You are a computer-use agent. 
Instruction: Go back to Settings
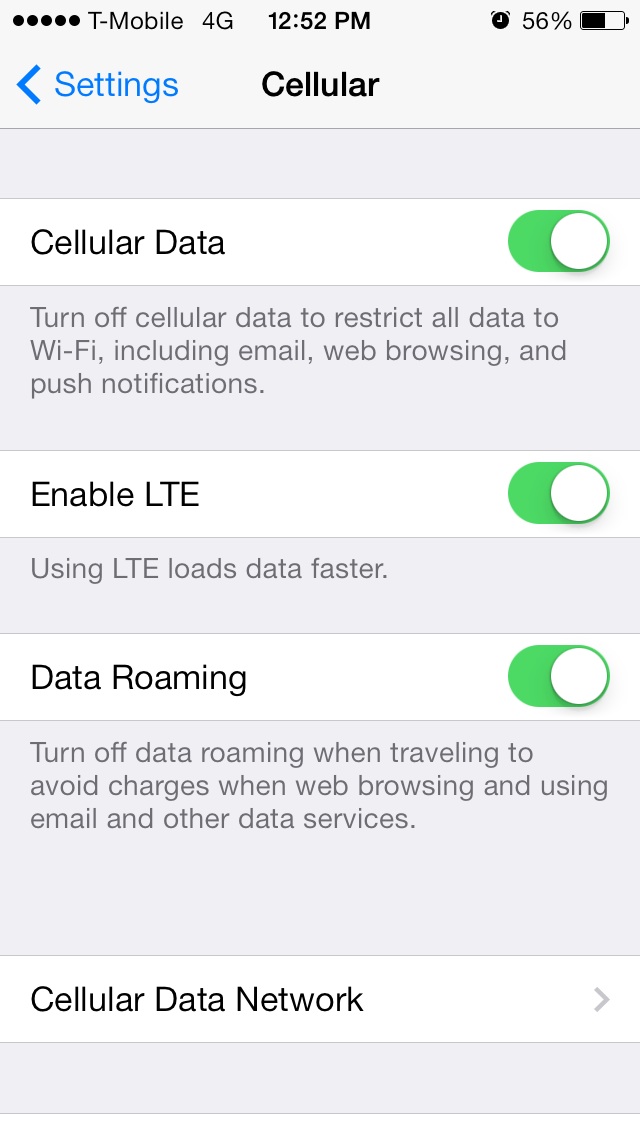(97, 85)
